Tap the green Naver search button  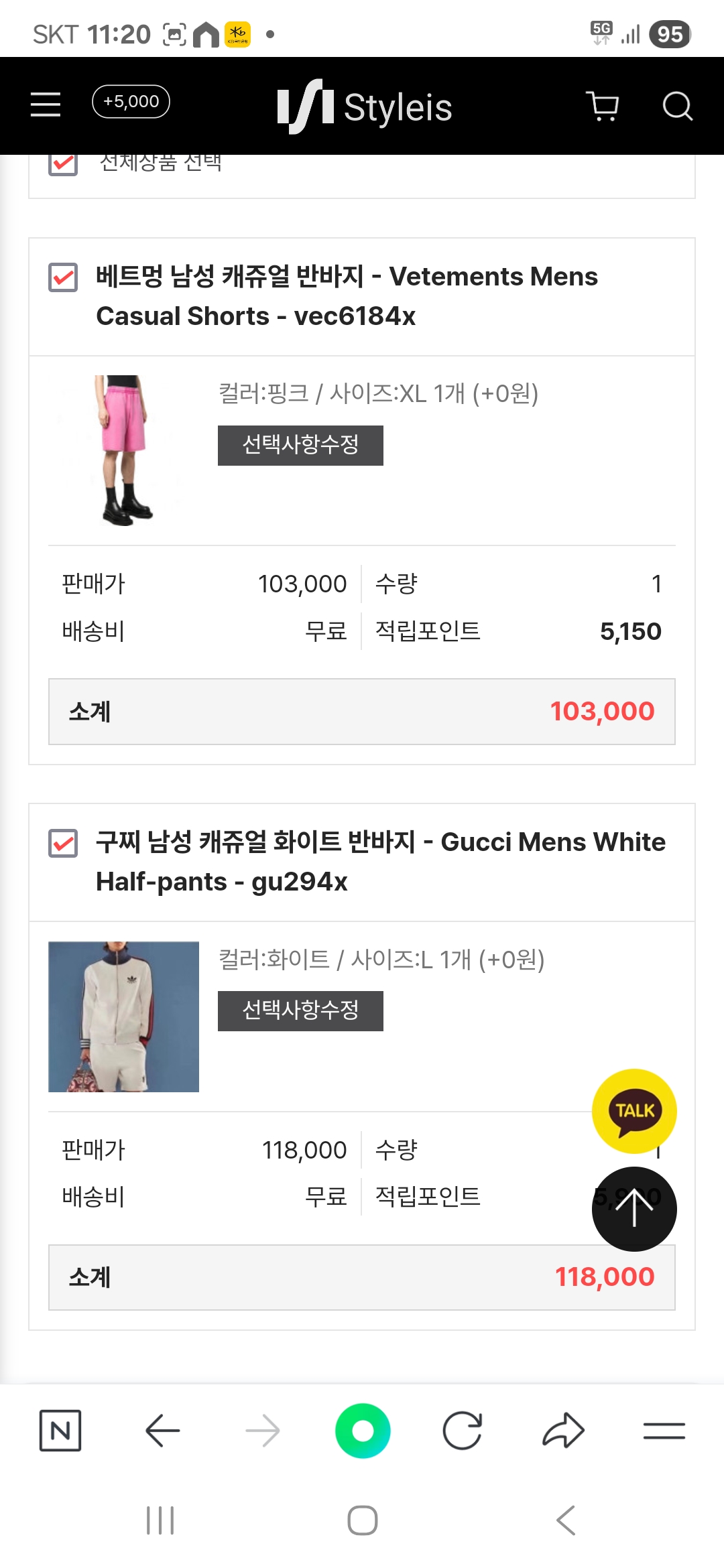pos(363,1431)
